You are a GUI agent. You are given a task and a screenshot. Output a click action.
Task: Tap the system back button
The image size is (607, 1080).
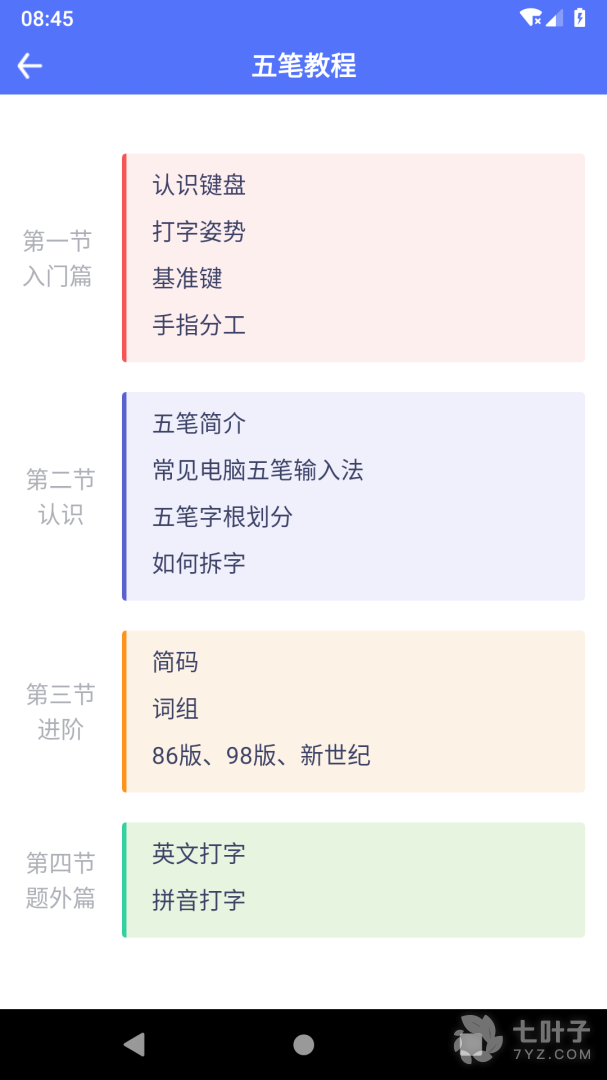[x=134, y=1045]
